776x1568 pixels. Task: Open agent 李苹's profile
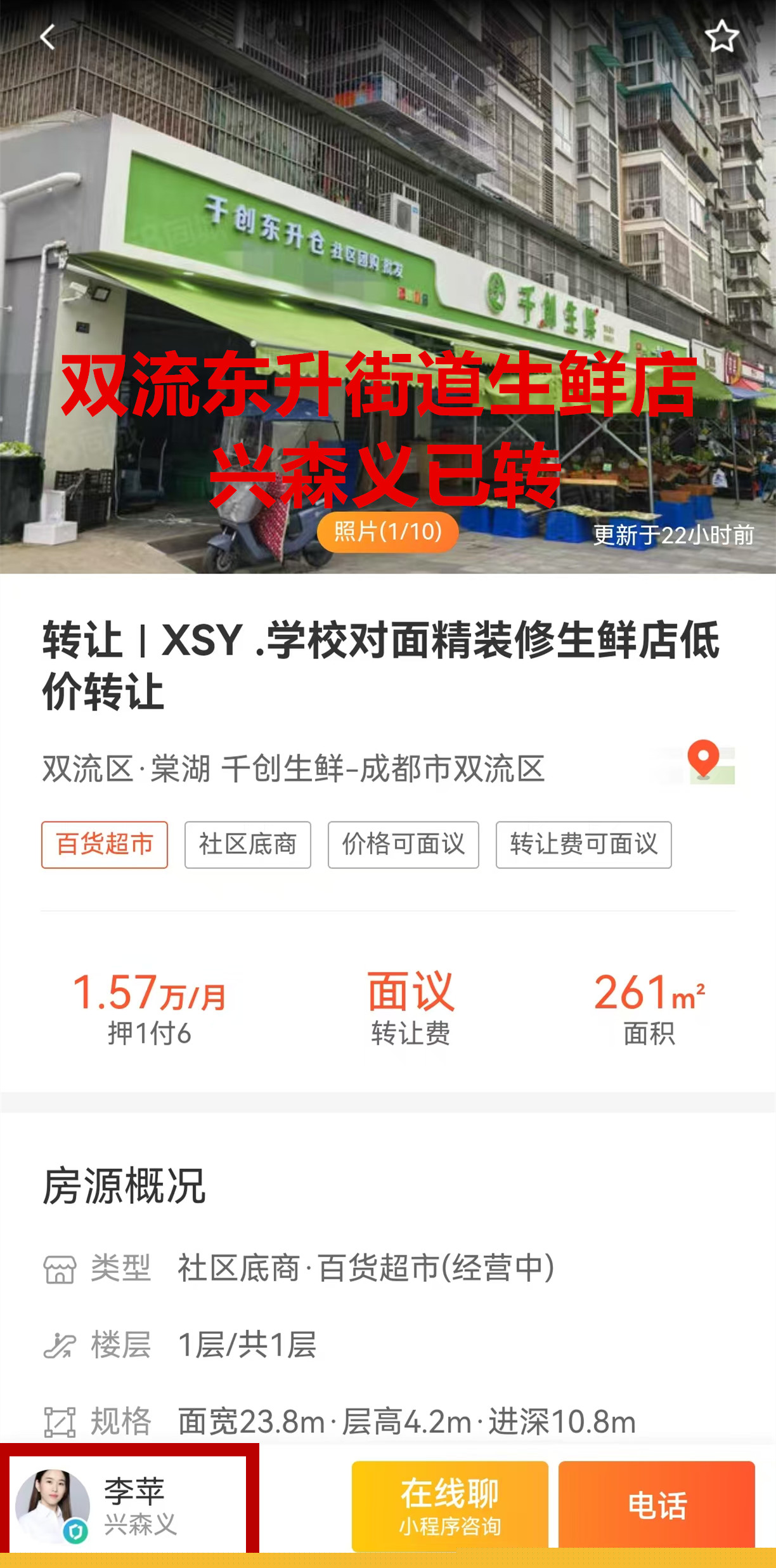click(127, 1506)
